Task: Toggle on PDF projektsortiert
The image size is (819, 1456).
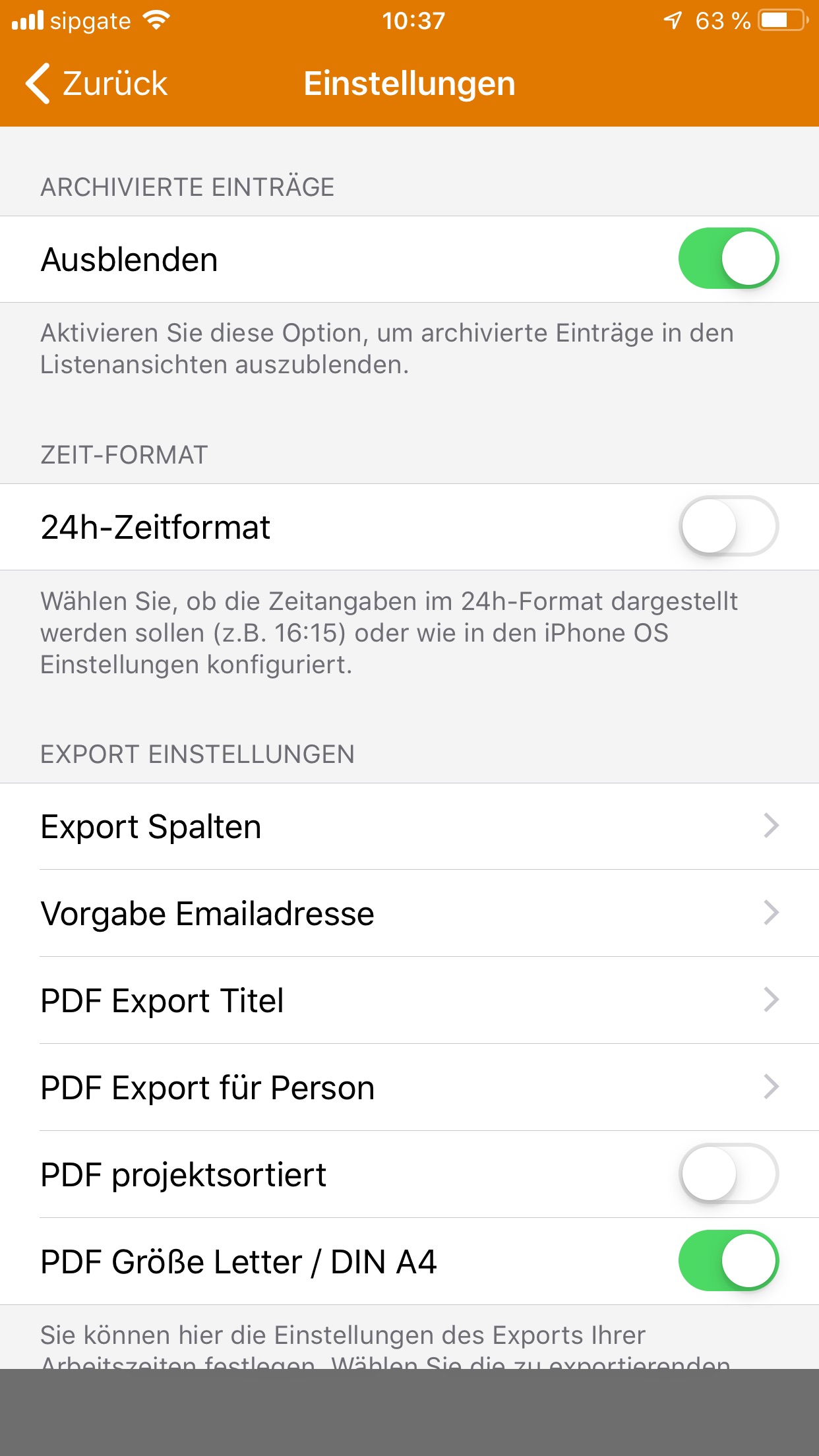Action: point(728,1174)
